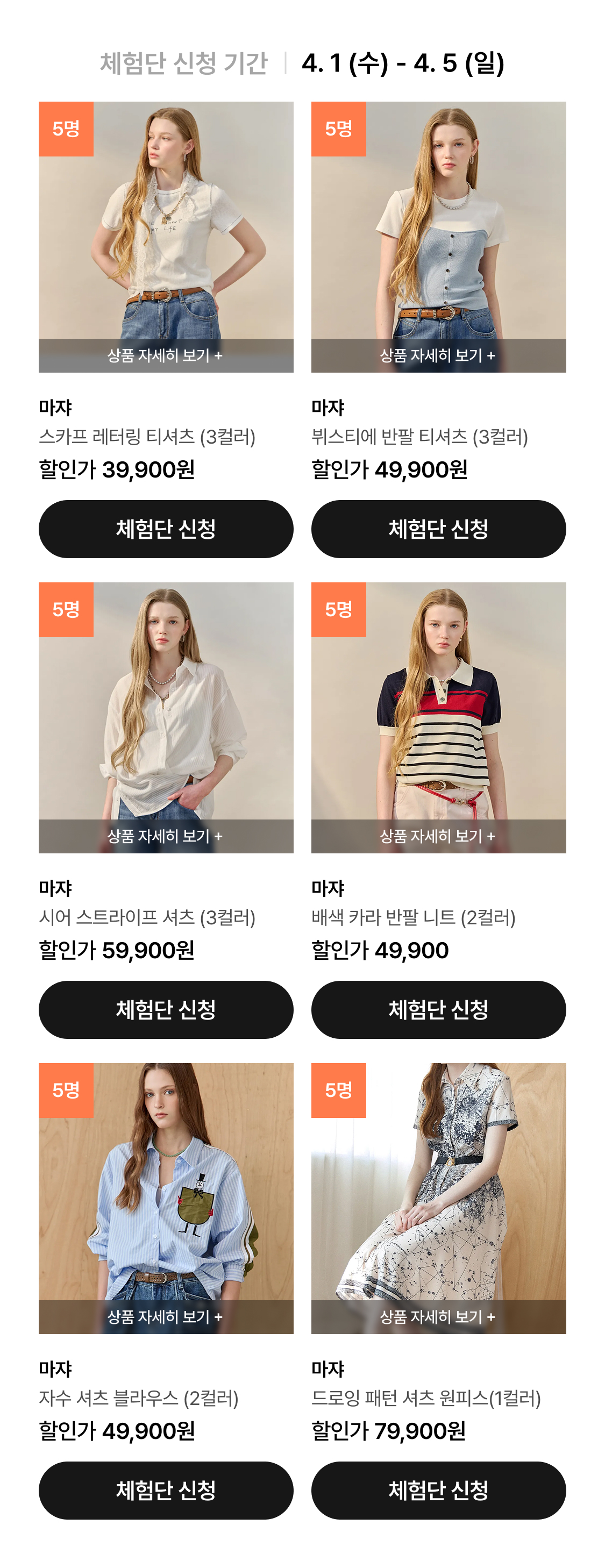View details of 스카프 레터링 티셔츠
This screenshot has width=605, height=1568.
[x=166, y=355]
